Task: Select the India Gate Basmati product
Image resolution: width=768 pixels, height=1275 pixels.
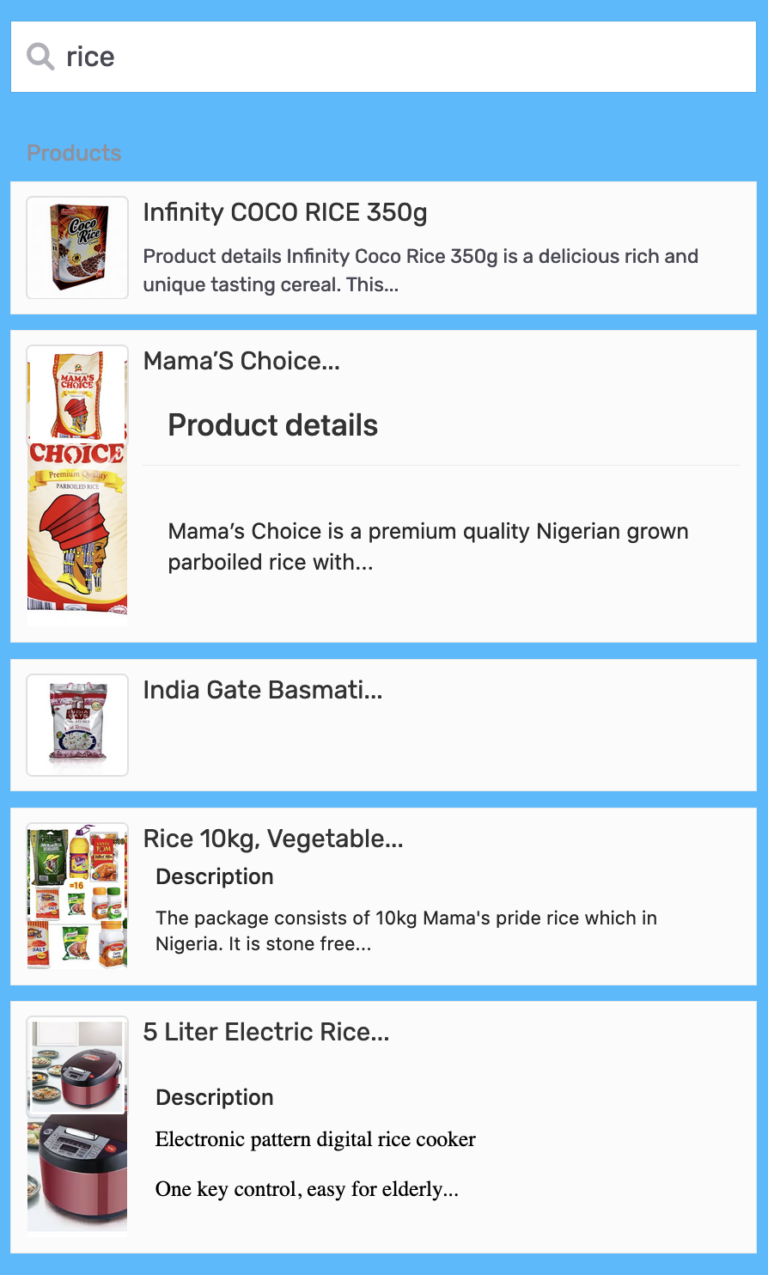Action: tap(264, 689)
